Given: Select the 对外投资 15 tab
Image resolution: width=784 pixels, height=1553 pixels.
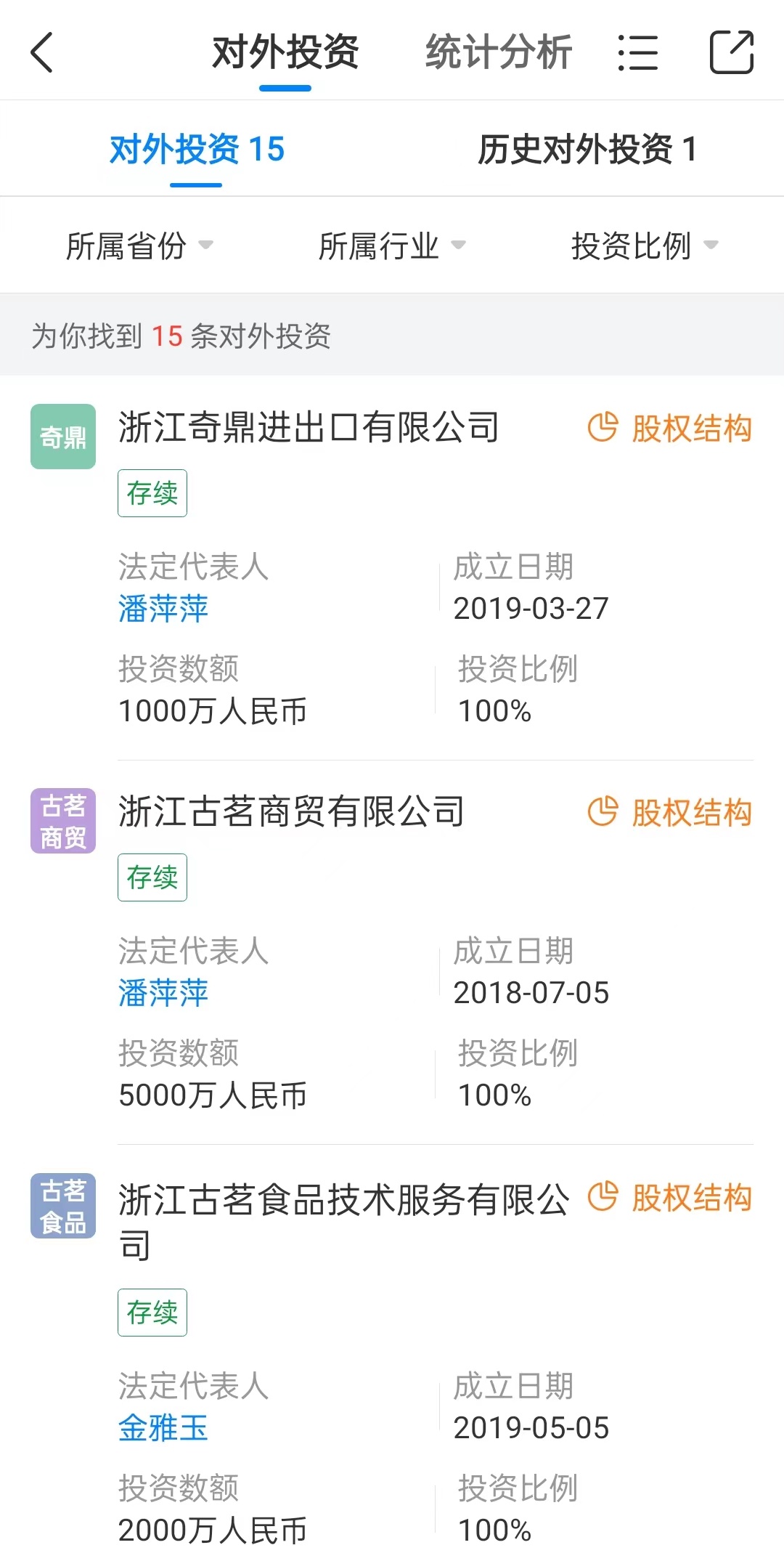Looking at the screenshot, I should click(197, 150).
